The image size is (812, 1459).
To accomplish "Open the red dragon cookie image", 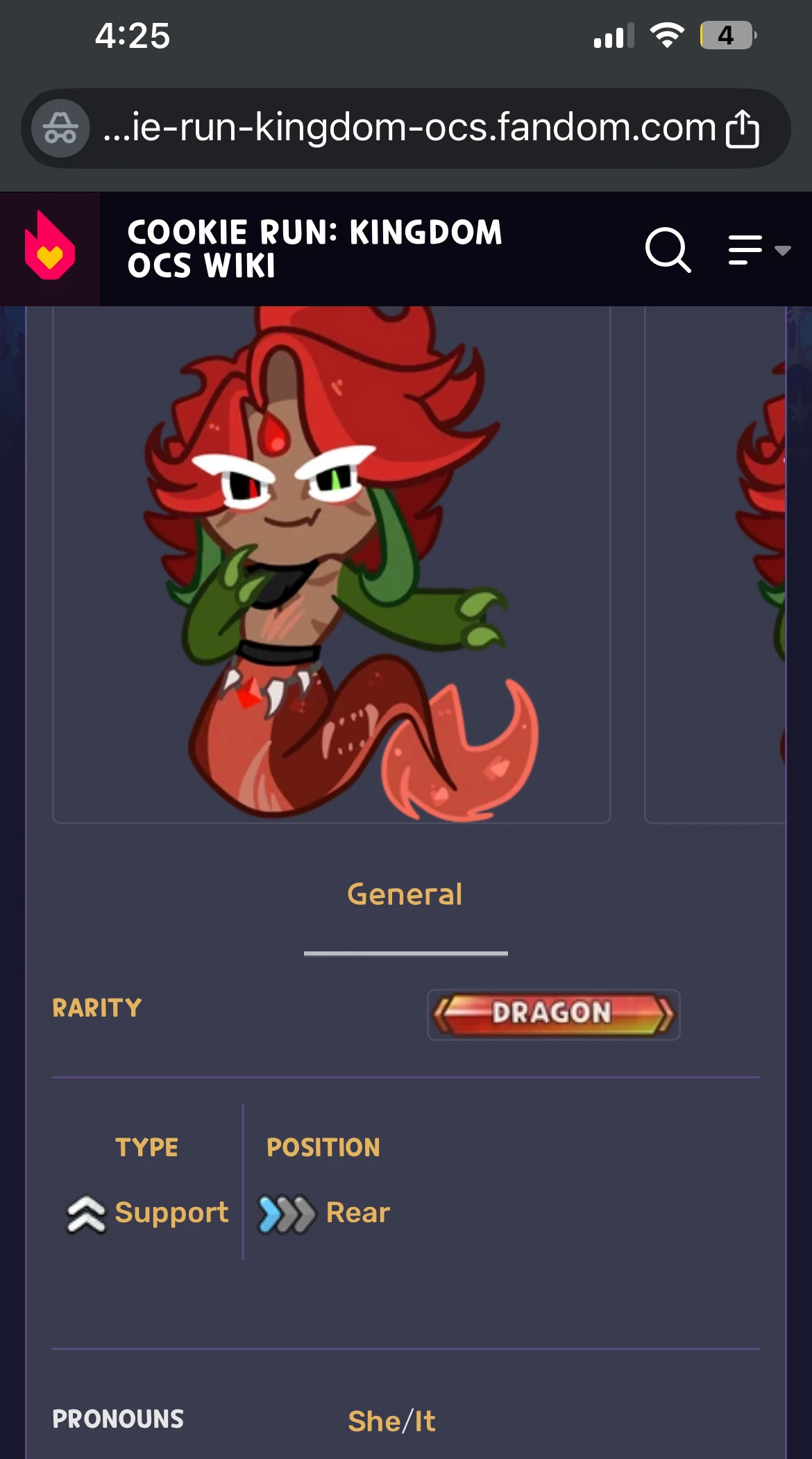I will (x=332, y=562).
